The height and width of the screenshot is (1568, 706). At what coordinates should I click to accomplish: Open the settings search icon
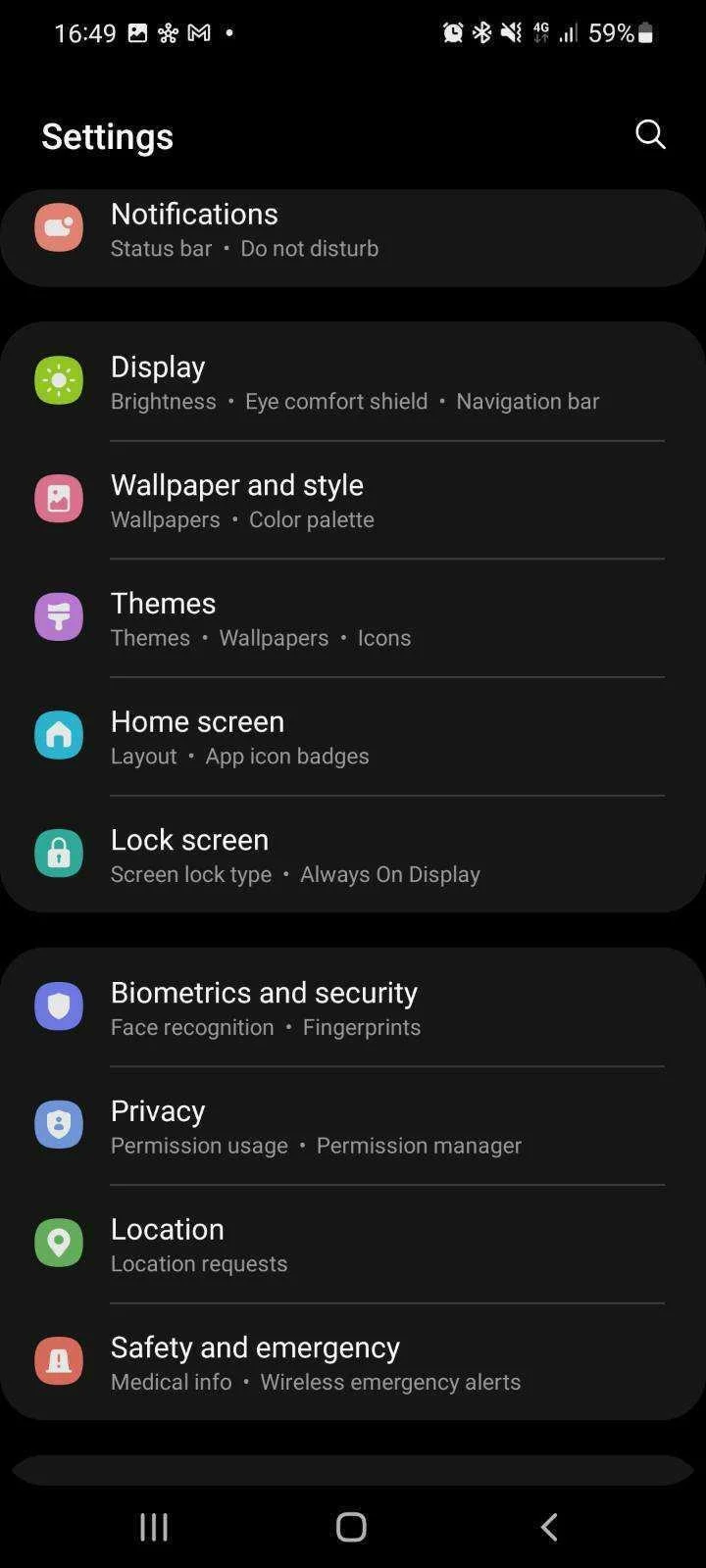[x=650, y=134]
